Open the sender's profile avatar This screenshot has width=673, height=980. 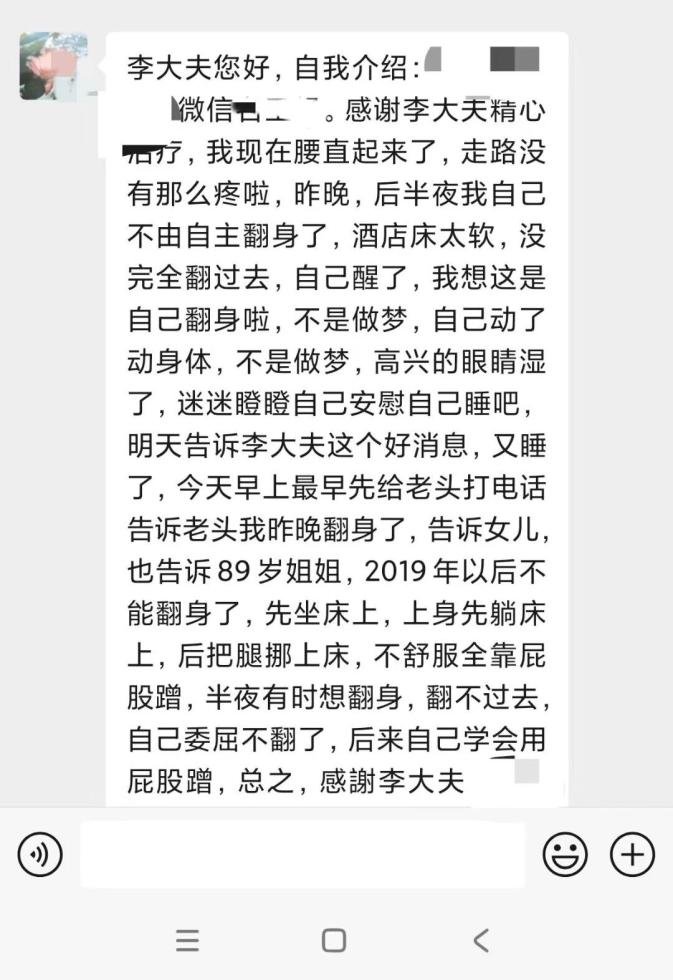pos(53,66)
